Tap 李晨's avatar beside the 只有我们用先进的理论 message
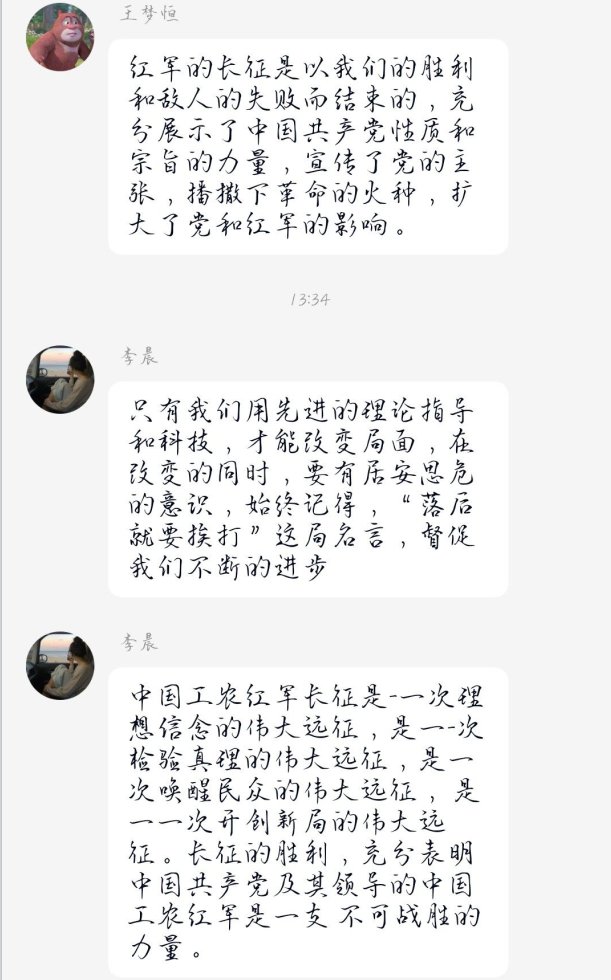 click(59, 380)
